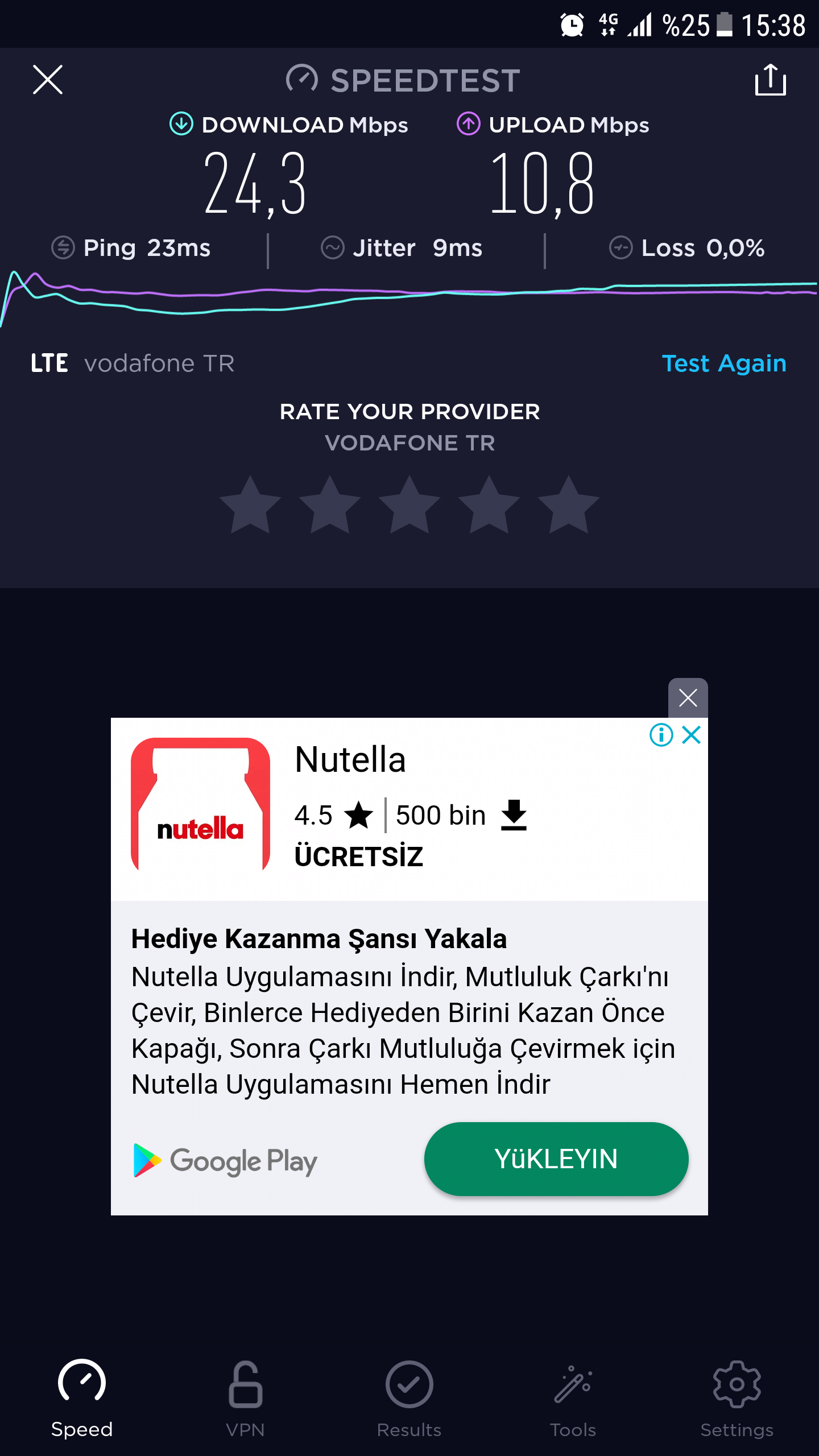The height and width of the screenshot is (1456, 819).
Task: Give Vodafone TR a three-star rating
Action: pos(409,505)
